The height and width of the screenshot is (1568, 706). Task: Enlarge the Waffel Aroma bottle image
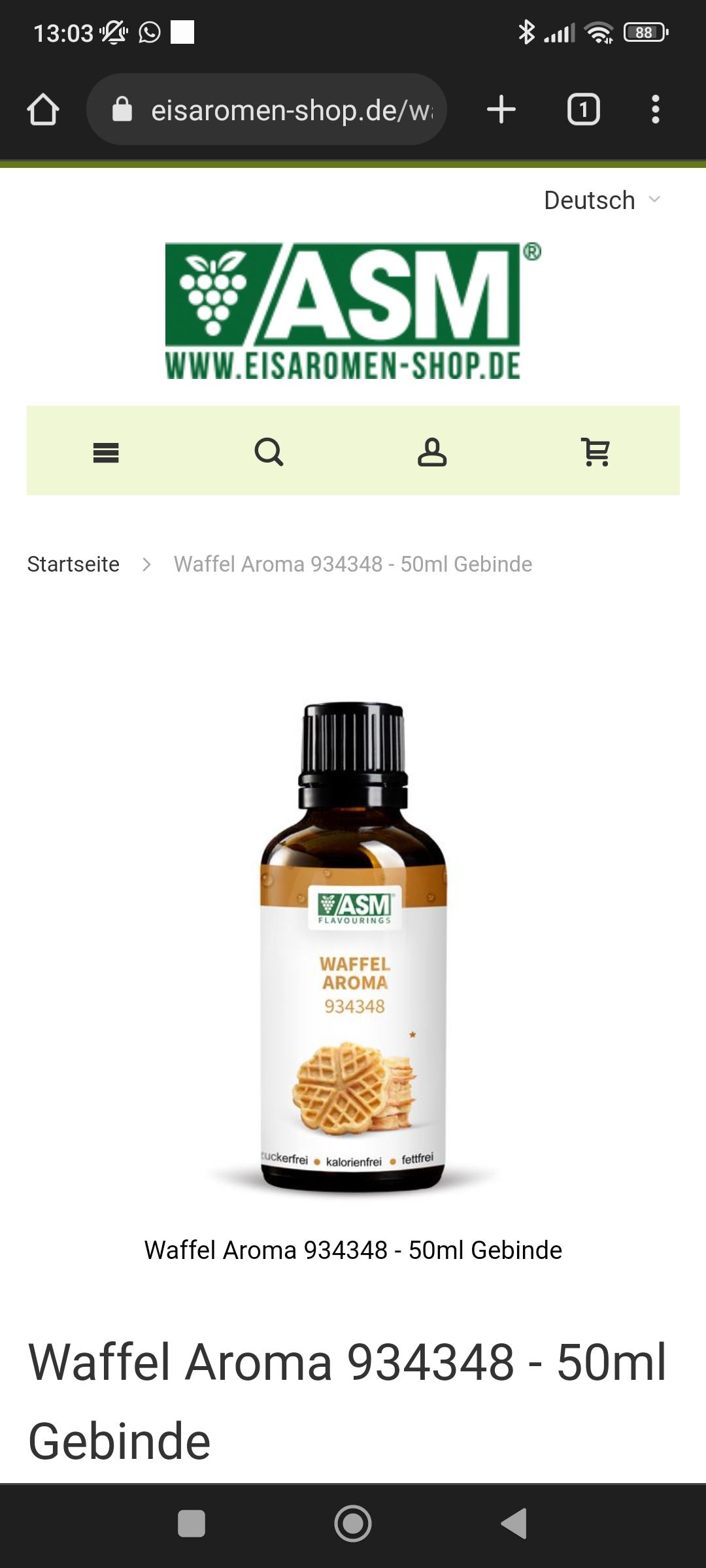(353, 947)
